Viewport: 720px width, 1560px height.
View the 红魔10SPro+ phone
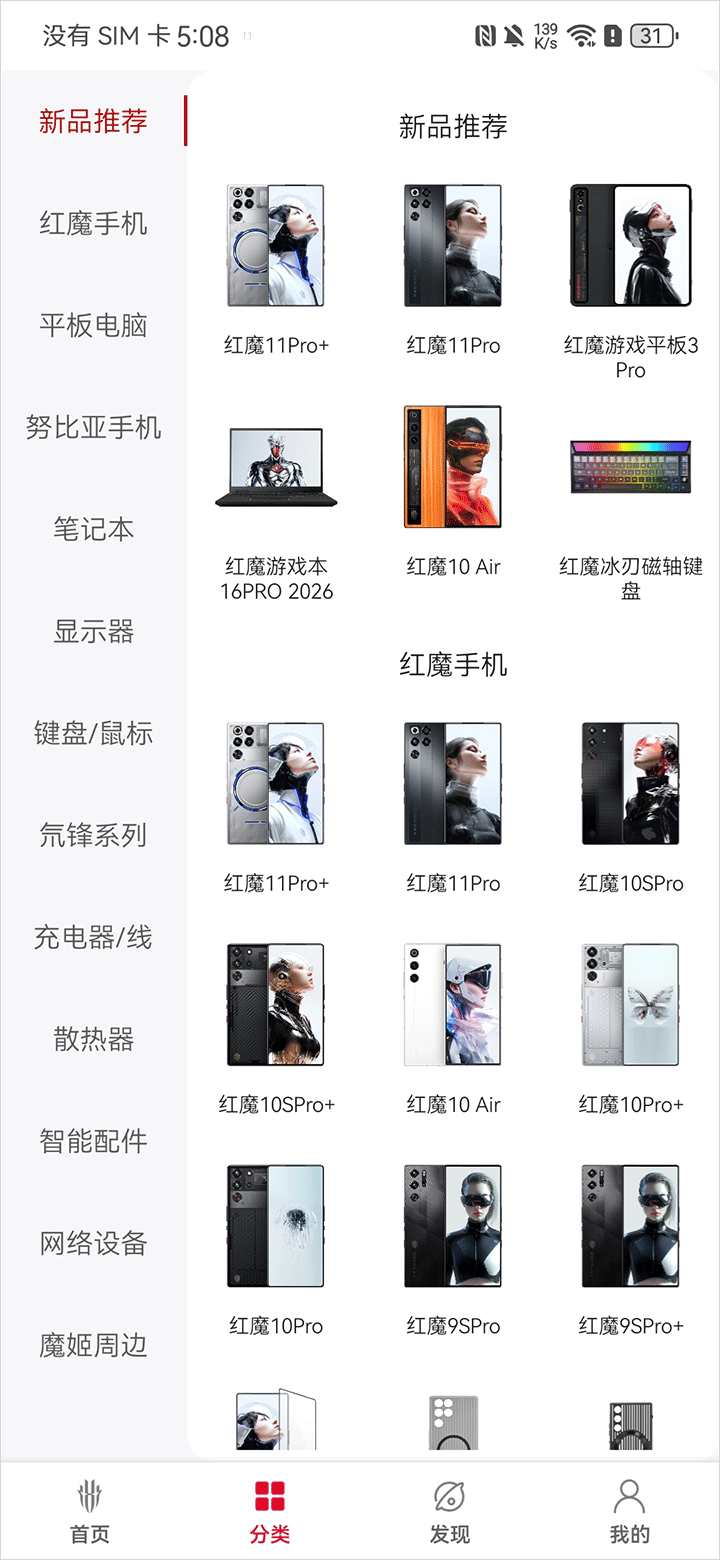point(276,1020)
